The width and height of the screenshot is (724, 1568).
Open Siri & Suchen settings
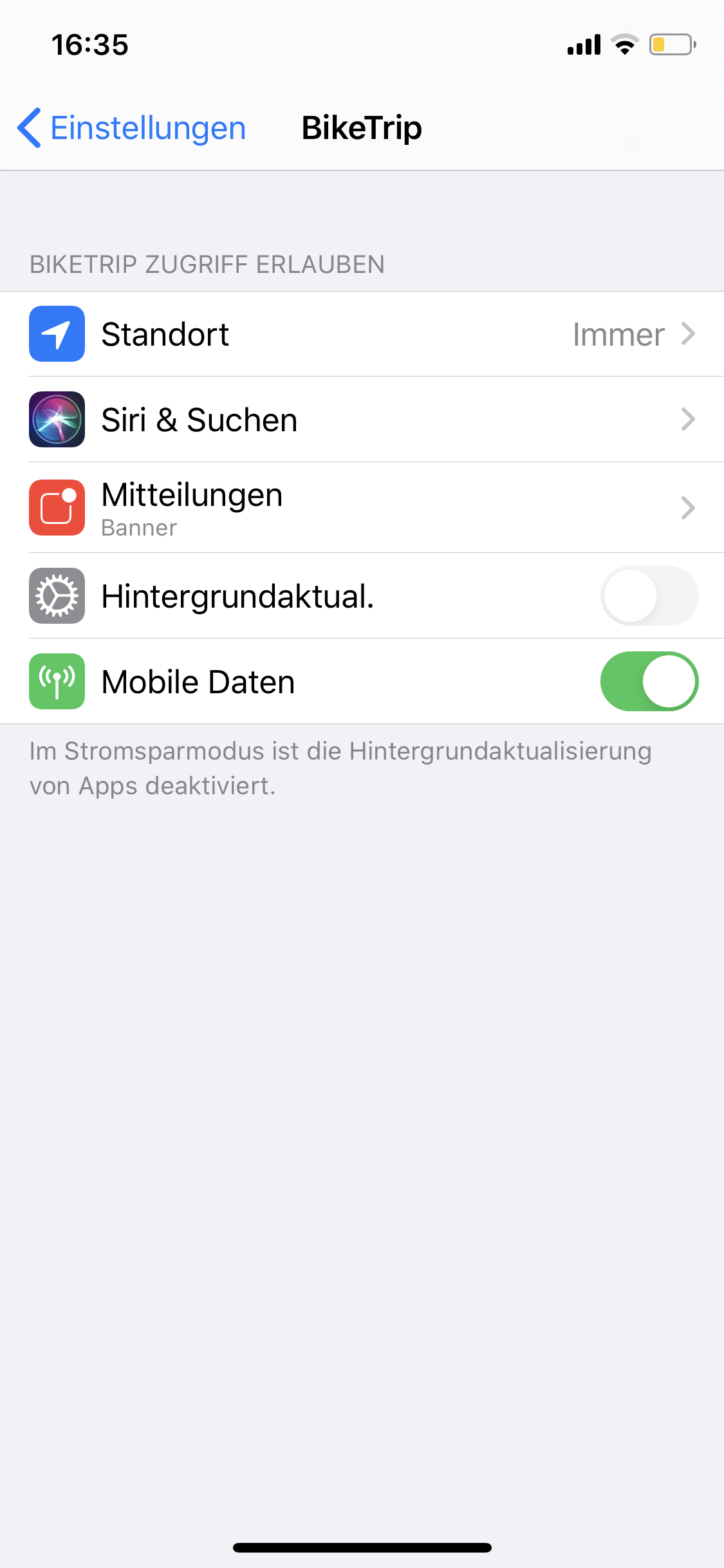pos(362,420)
